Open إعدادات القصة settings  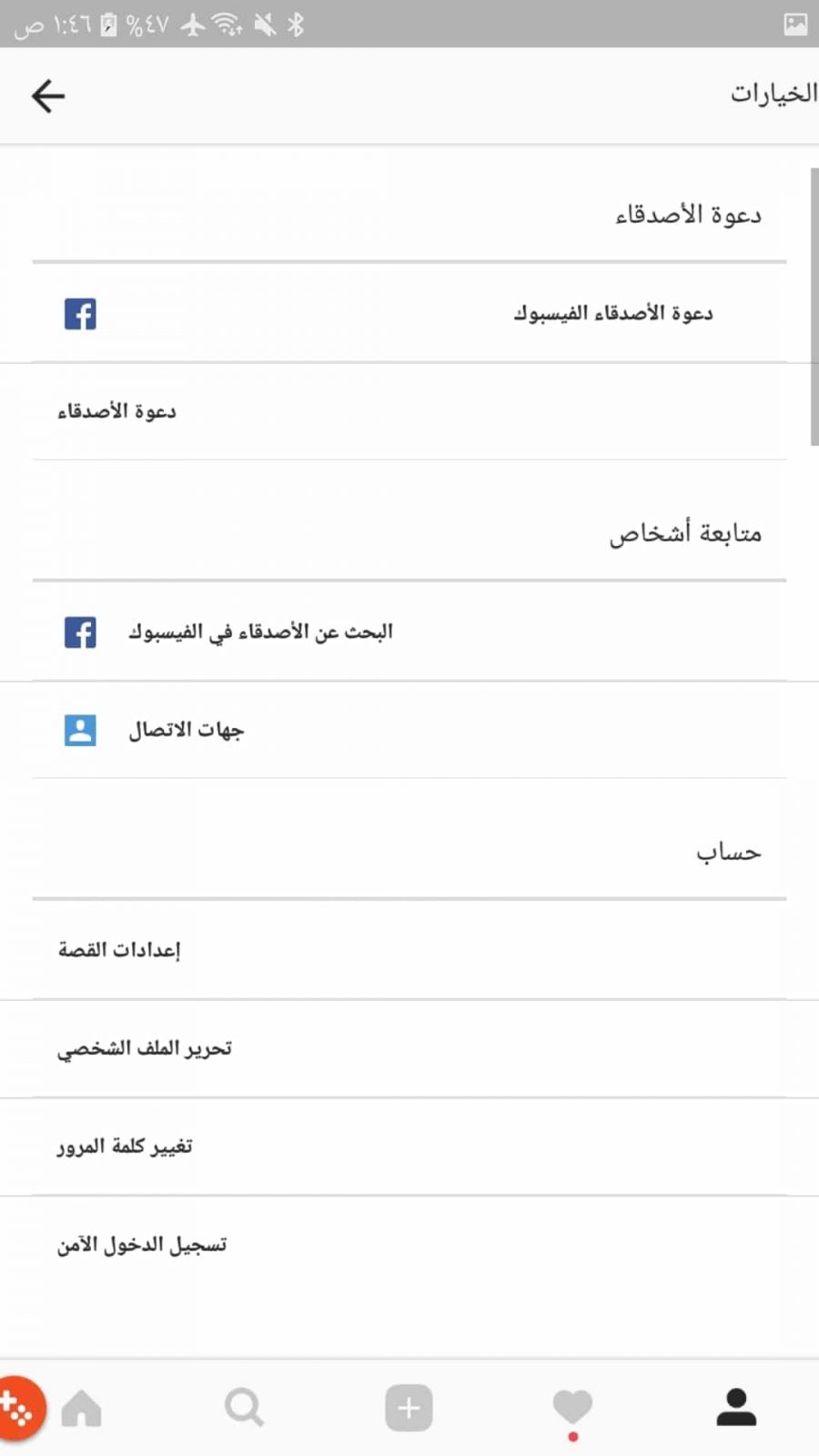click(409, 950)
